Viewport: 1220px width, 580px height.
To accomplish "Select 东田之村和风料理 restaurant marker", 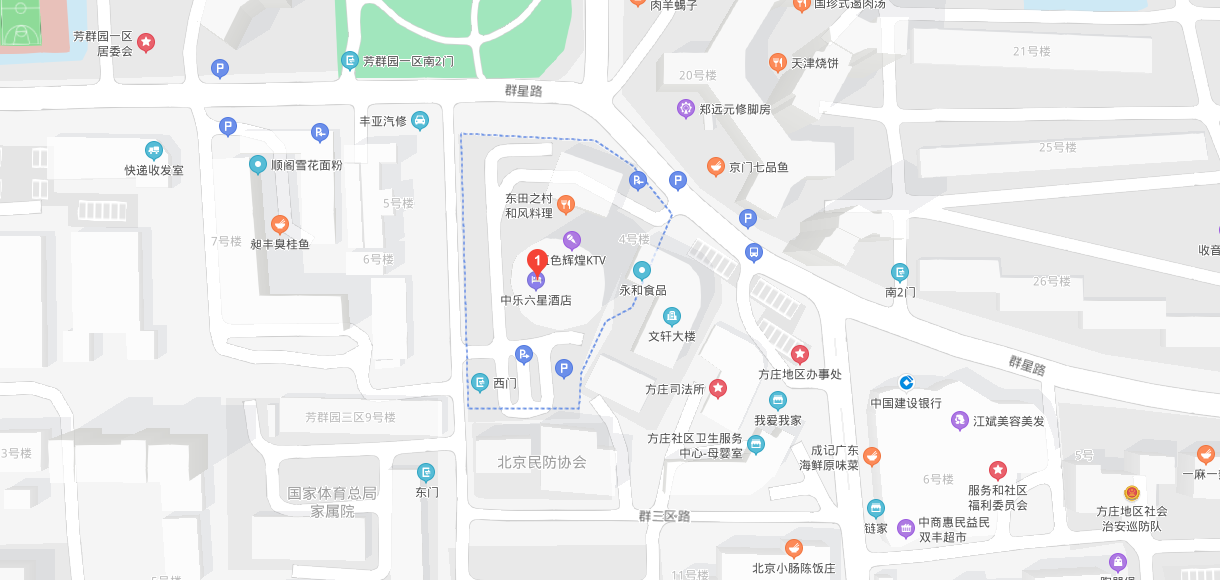I will click(566, 205).
